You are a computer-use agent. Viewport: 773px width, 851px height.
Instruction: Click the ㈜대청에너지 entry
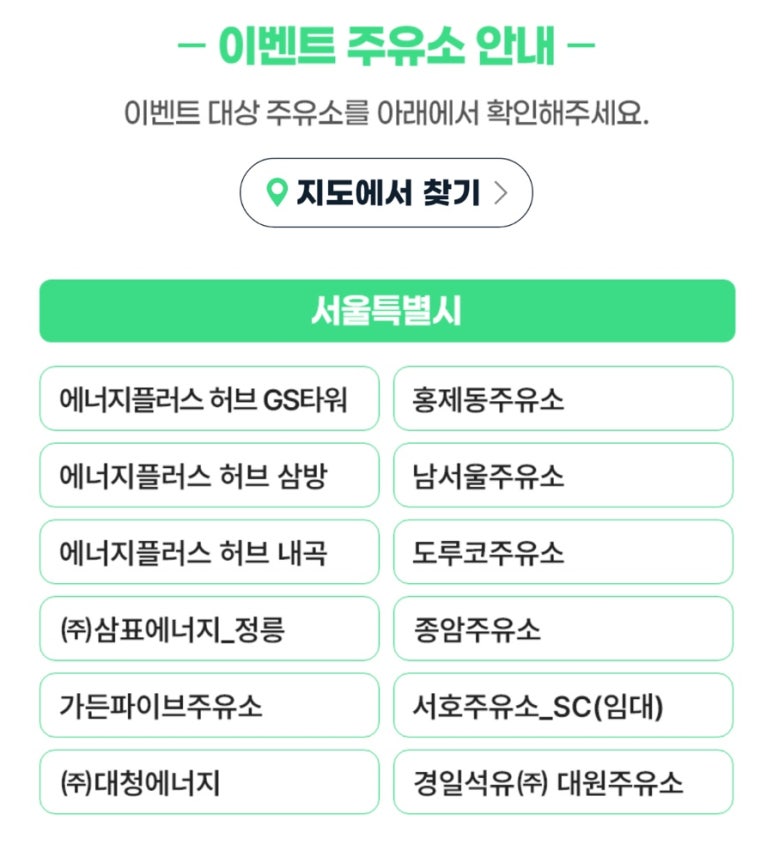pyautogui.click(x=210, y=782)
